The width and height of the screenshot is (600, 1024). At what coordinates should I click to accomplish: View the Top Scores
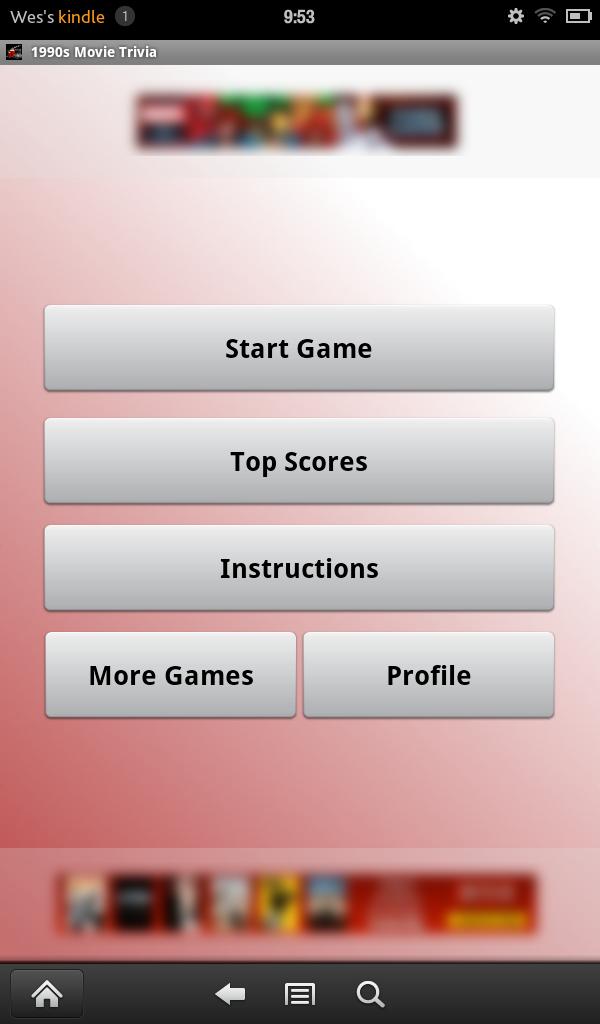(299, 461)
